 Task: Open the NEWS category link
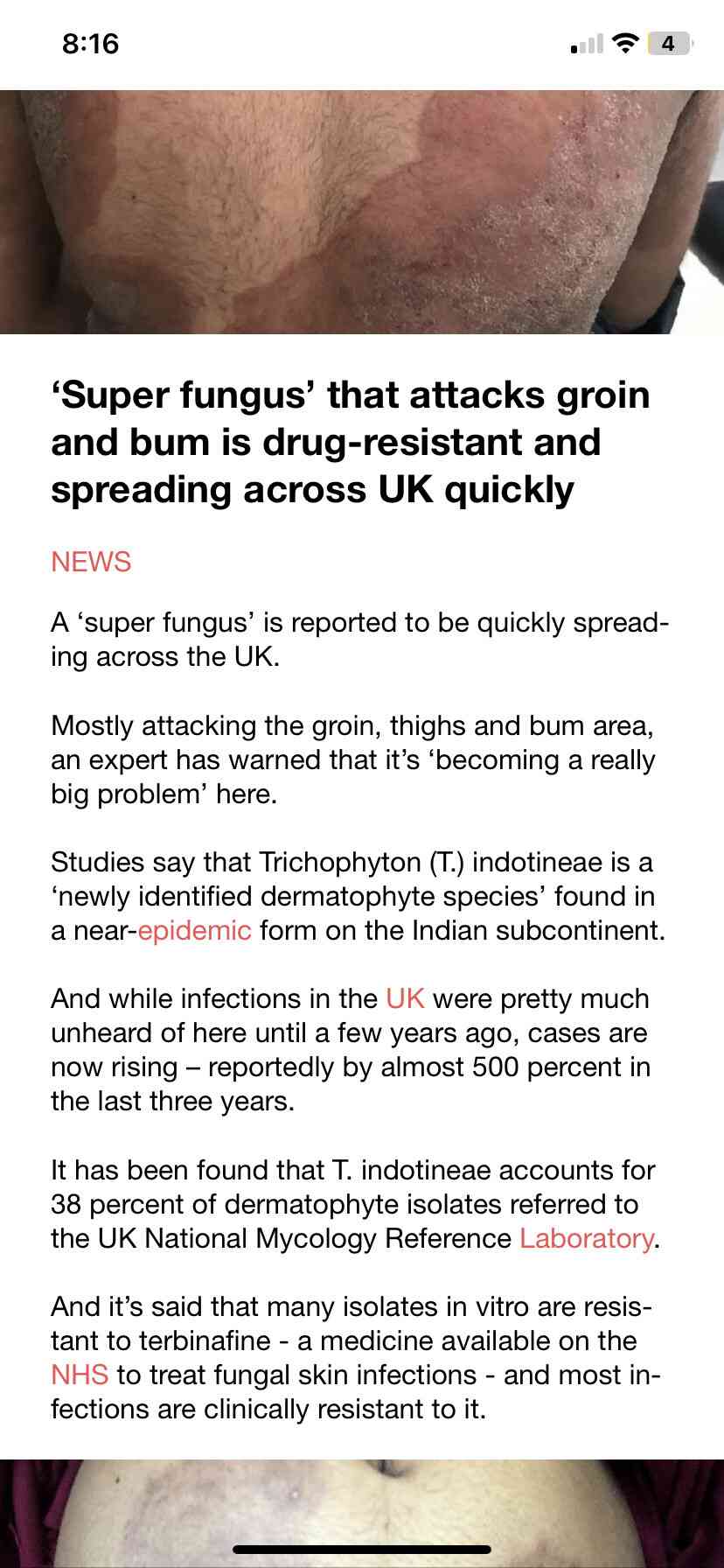click(x=91, y=562)
